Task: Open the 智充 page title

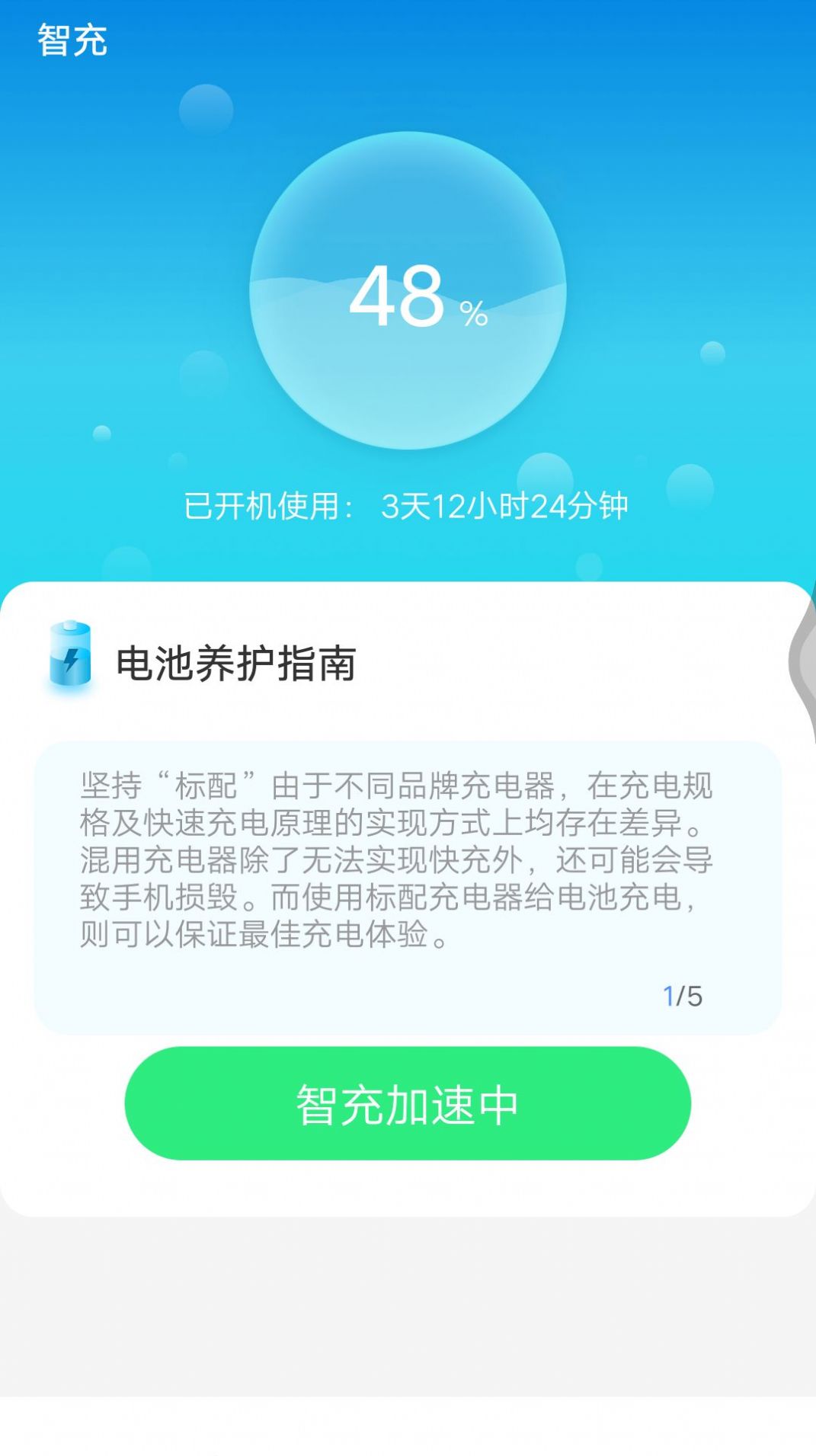Action: click(x=73, y=41)
